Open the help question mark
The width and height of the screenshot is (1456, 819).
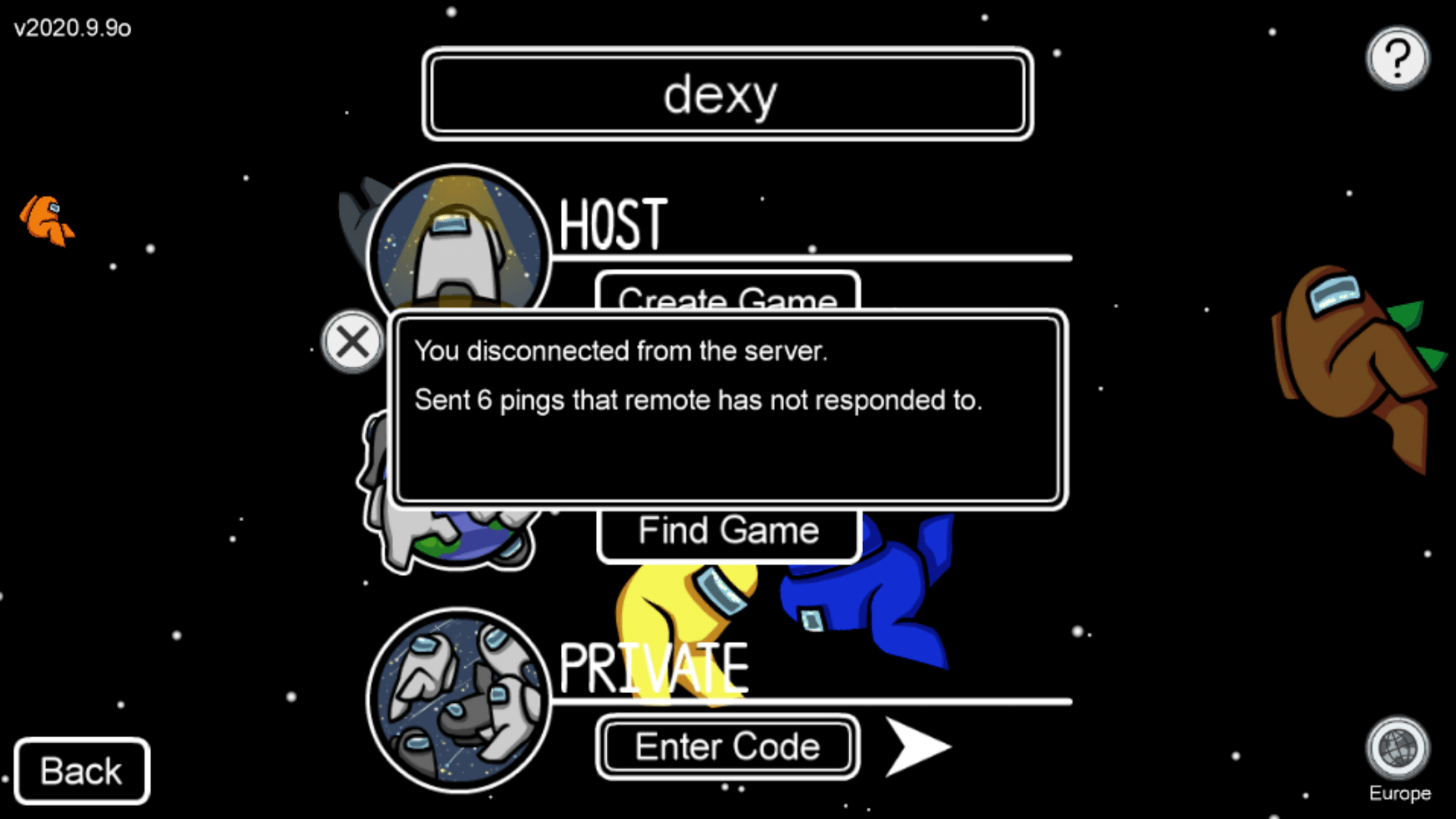click(1397, 58)
